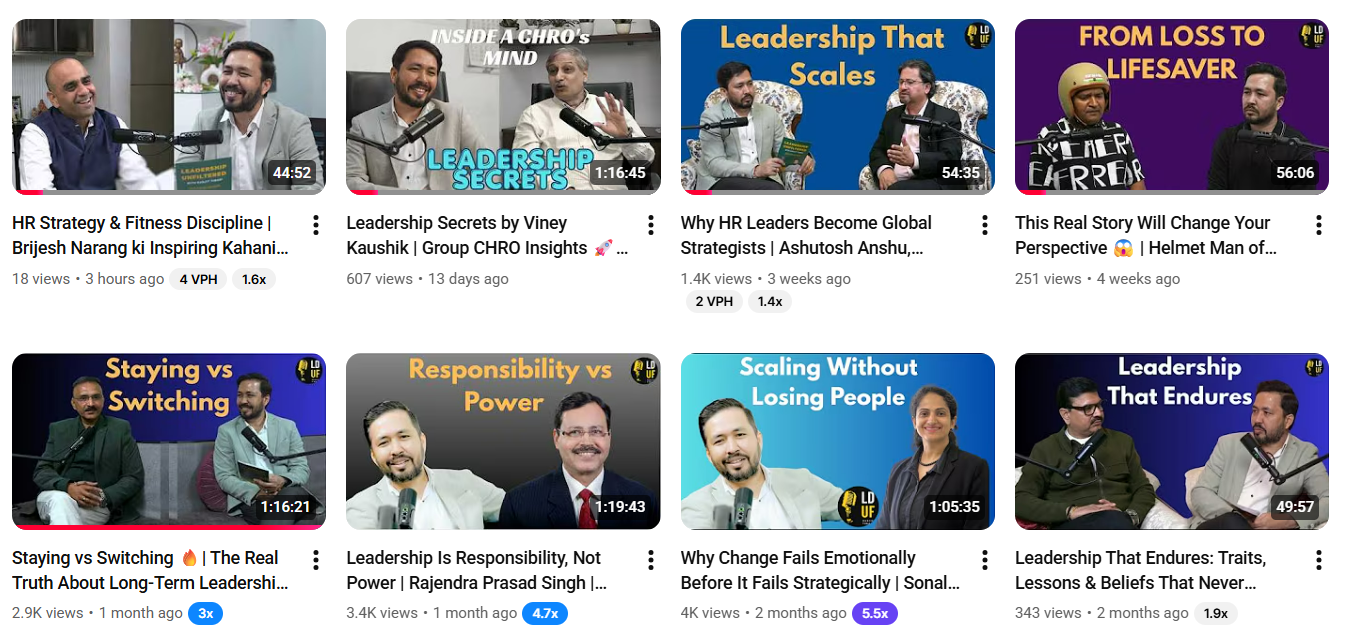Screen dimensions: 1346x640
Task: Open the HR Strategy & Fitness Discipline video
Action: tap(168, 106)
